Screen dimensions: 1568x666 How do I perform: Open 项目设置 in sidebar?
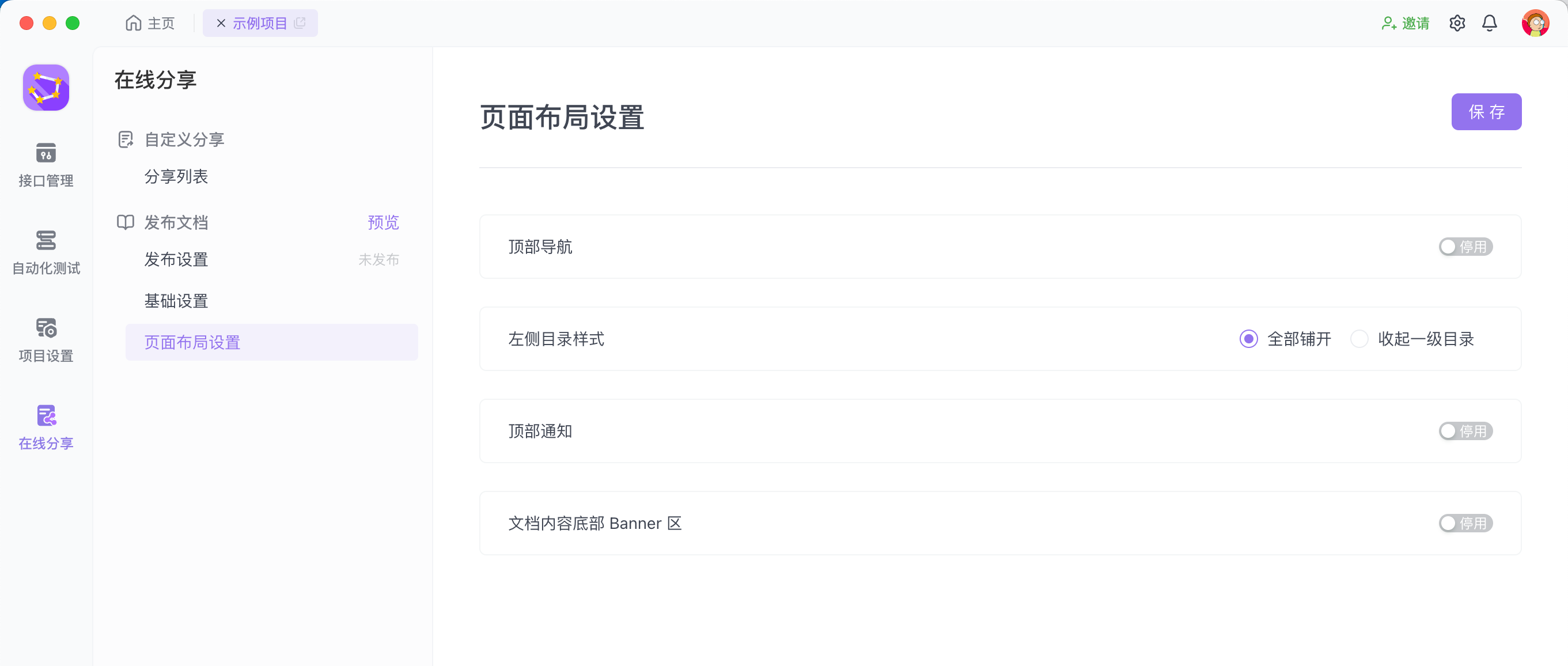[46, 340]
